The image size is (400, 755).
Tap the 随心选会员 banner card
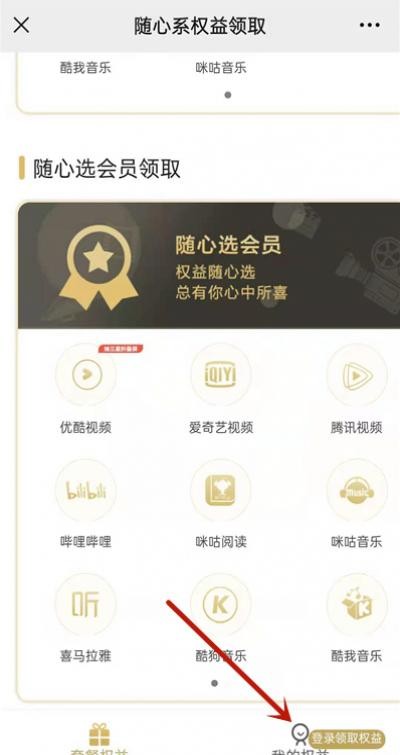click(209, 265)
